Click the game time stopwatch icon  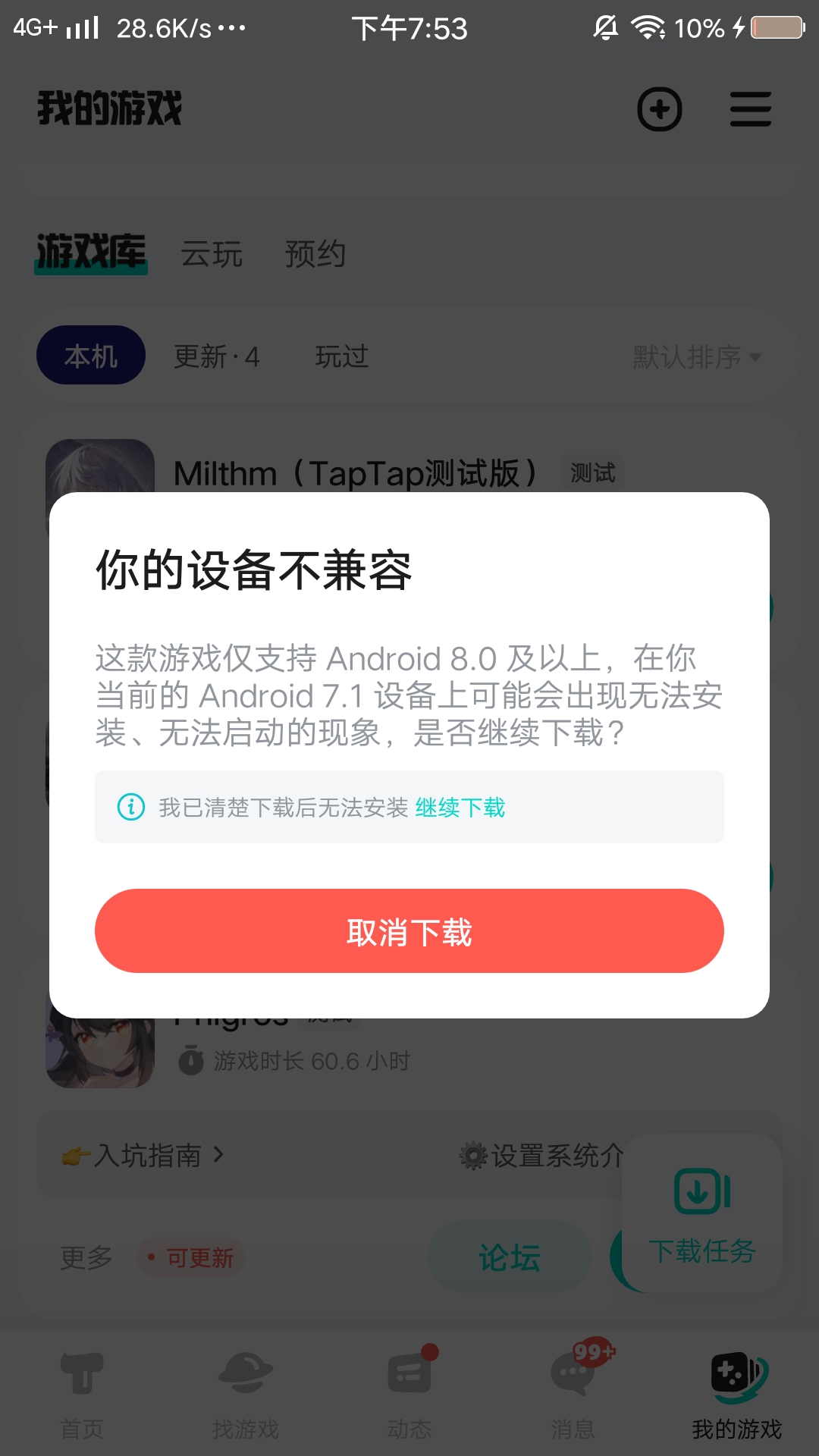191,1059
